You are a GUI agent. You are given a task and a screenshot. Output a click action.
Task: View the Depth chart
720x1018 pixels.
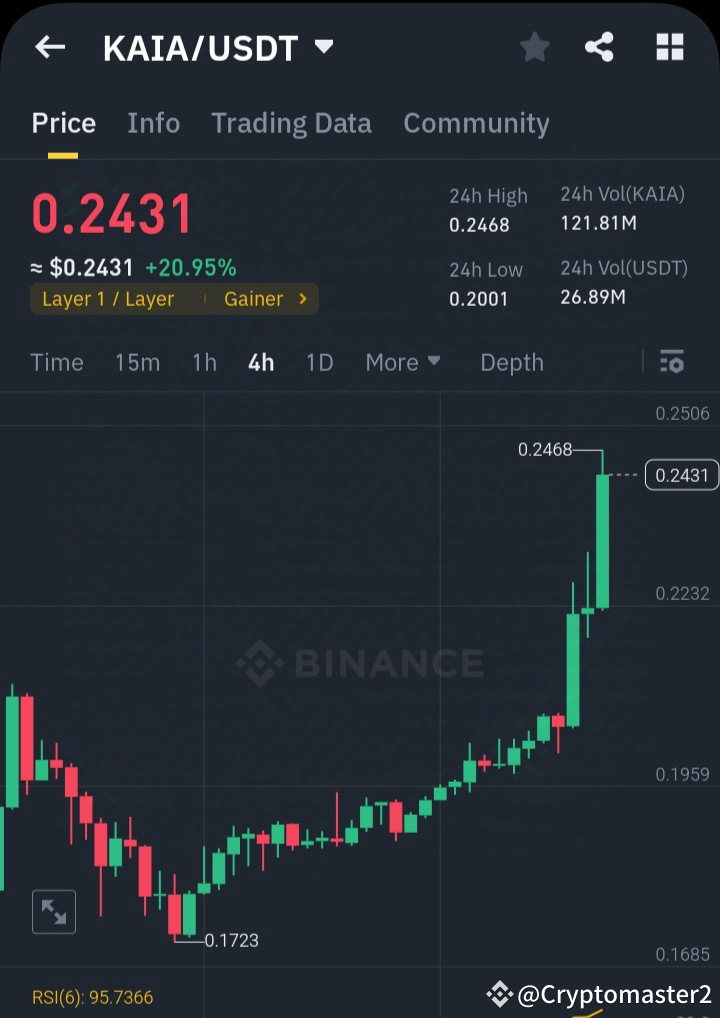tap(512, 362)
